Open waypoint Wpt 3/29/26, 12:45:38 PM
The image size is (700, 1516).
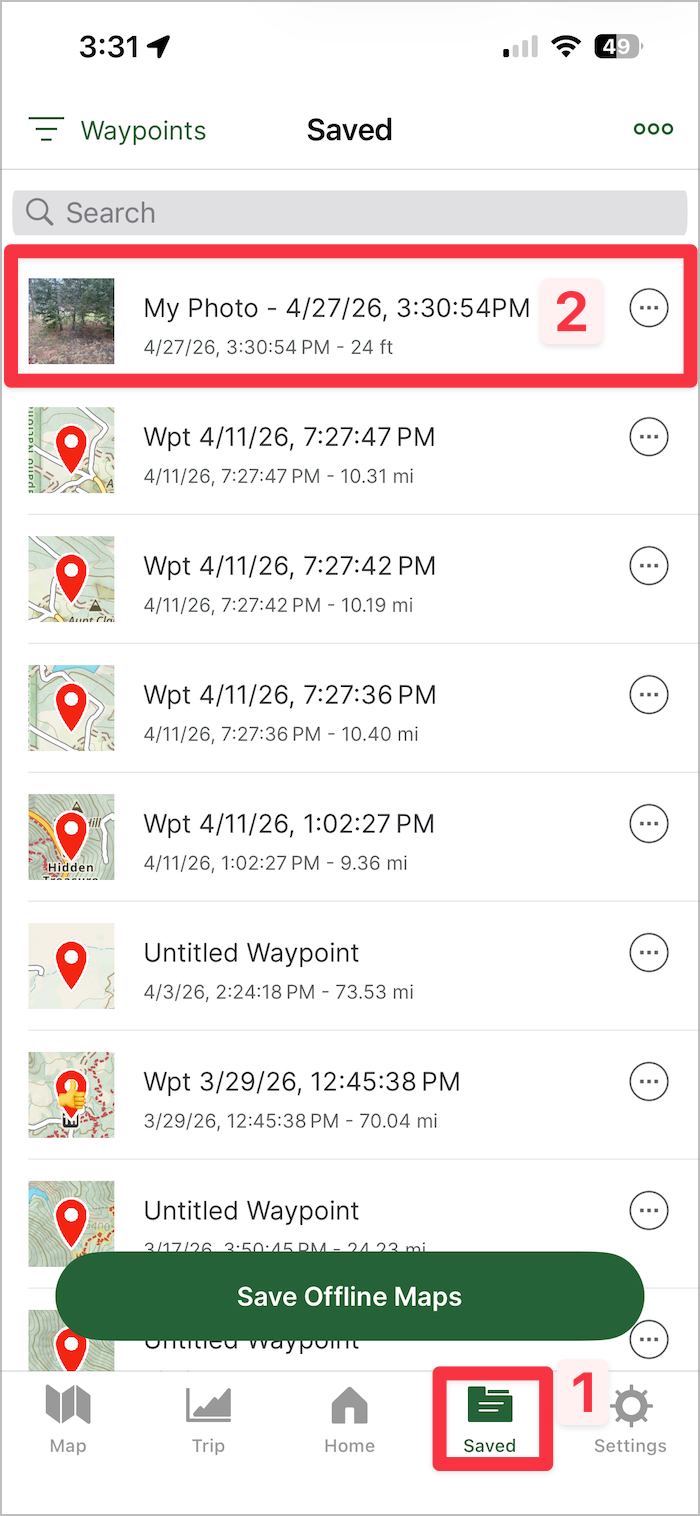[x=302, y=1096]
